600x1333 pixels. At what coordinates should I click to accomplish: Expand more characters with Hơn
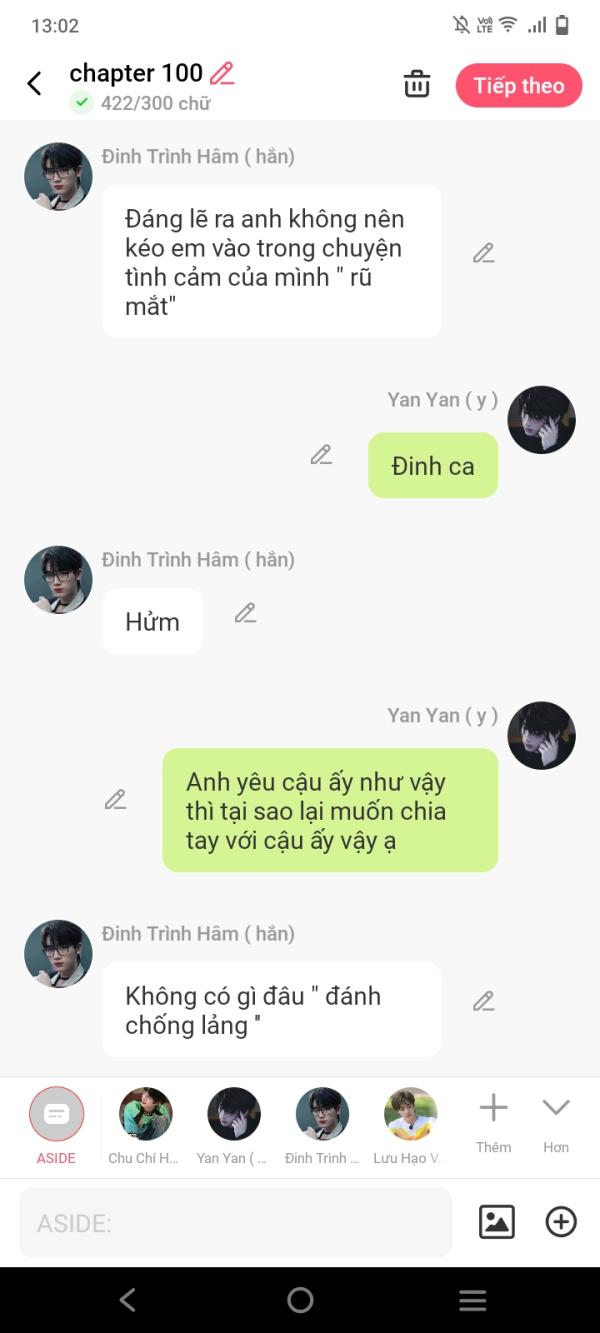(x=556, y=1121)
